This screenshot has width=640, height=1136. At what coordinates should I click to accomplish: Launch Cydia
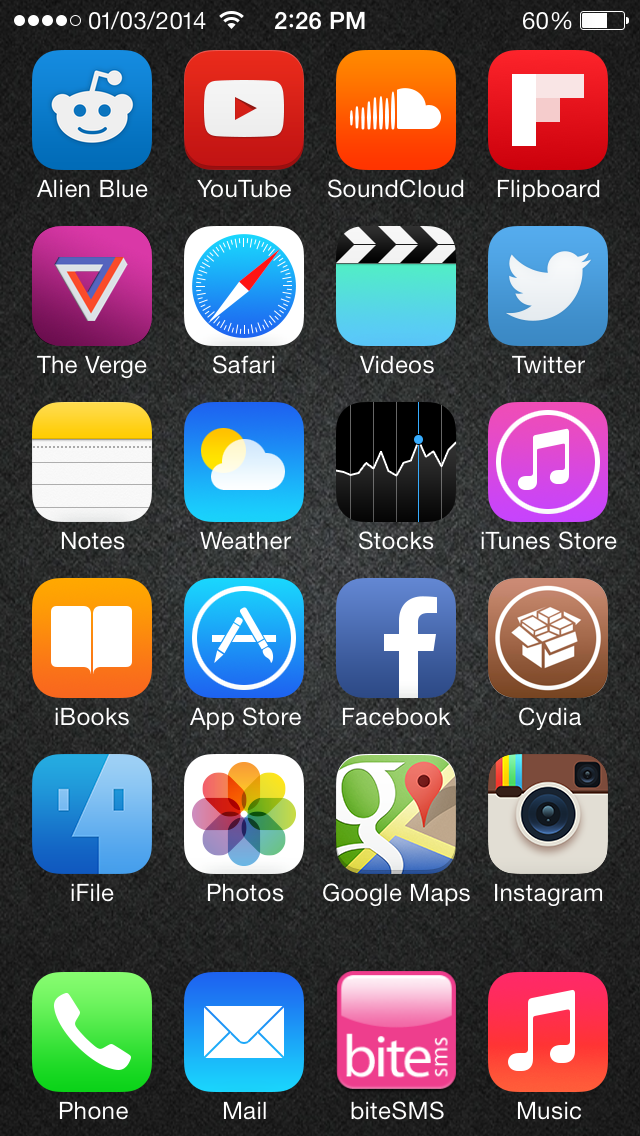click(548, 638)
